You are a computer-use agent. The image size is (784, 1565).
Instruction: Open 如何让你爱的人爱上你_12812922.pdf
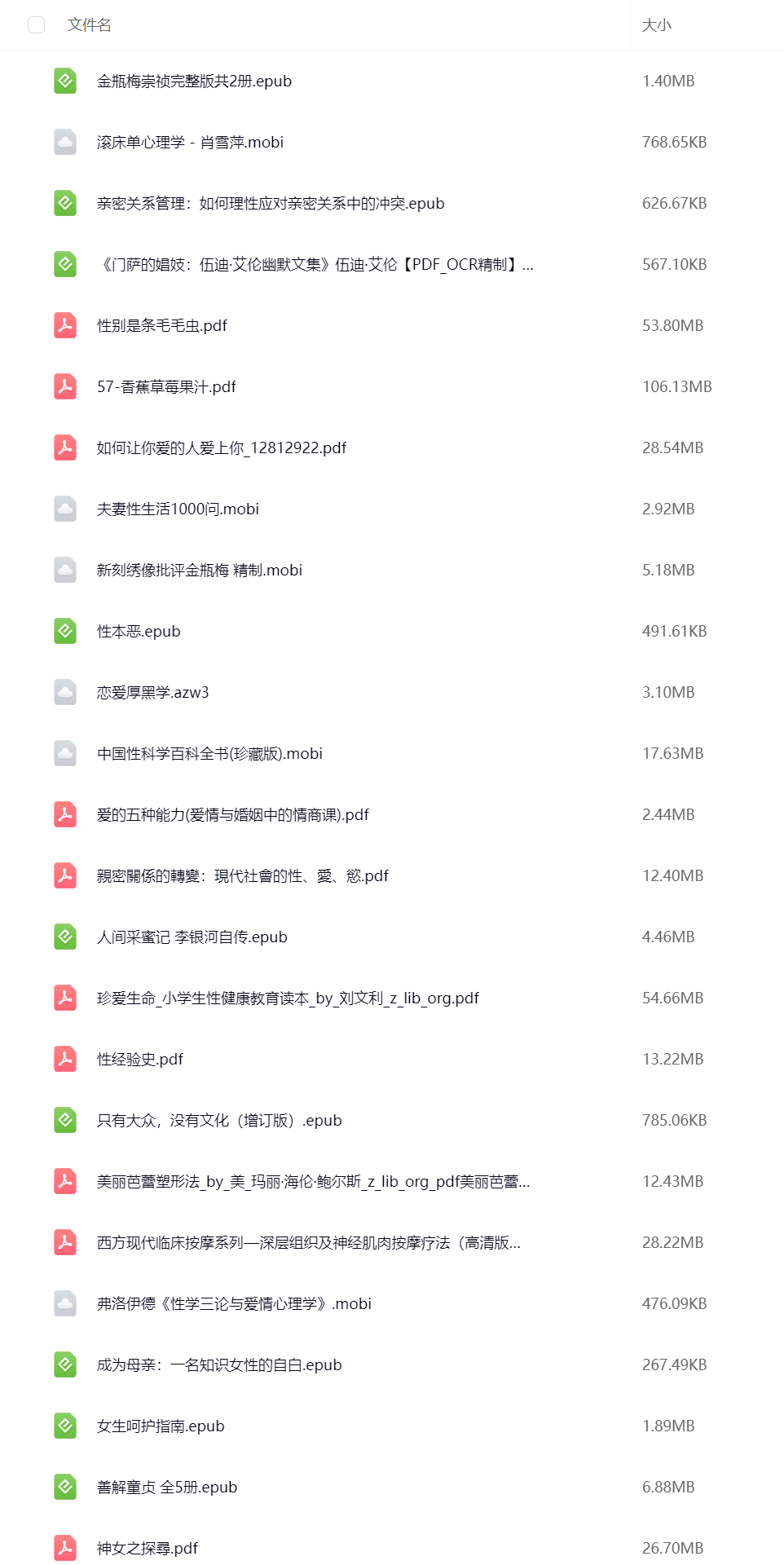(221, 448)
